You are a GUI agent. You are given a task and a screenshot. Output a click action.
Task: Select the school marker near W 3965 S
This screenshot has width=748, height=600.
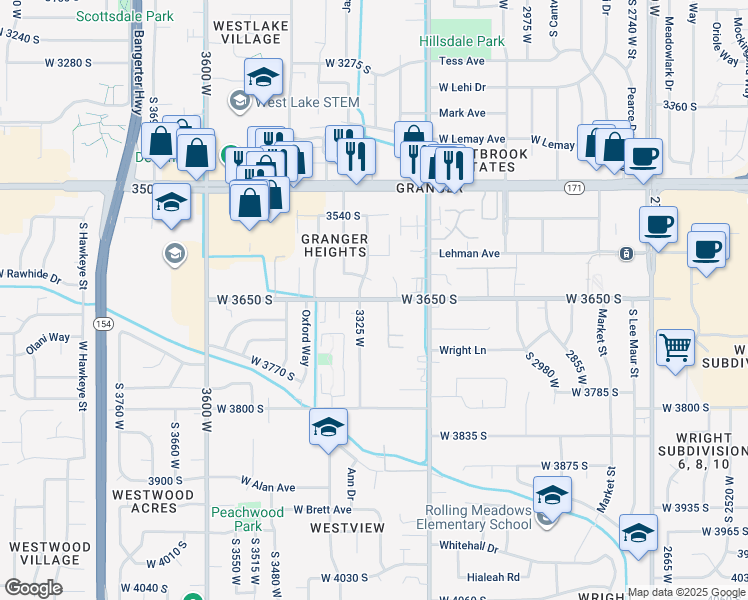(638, 533)
